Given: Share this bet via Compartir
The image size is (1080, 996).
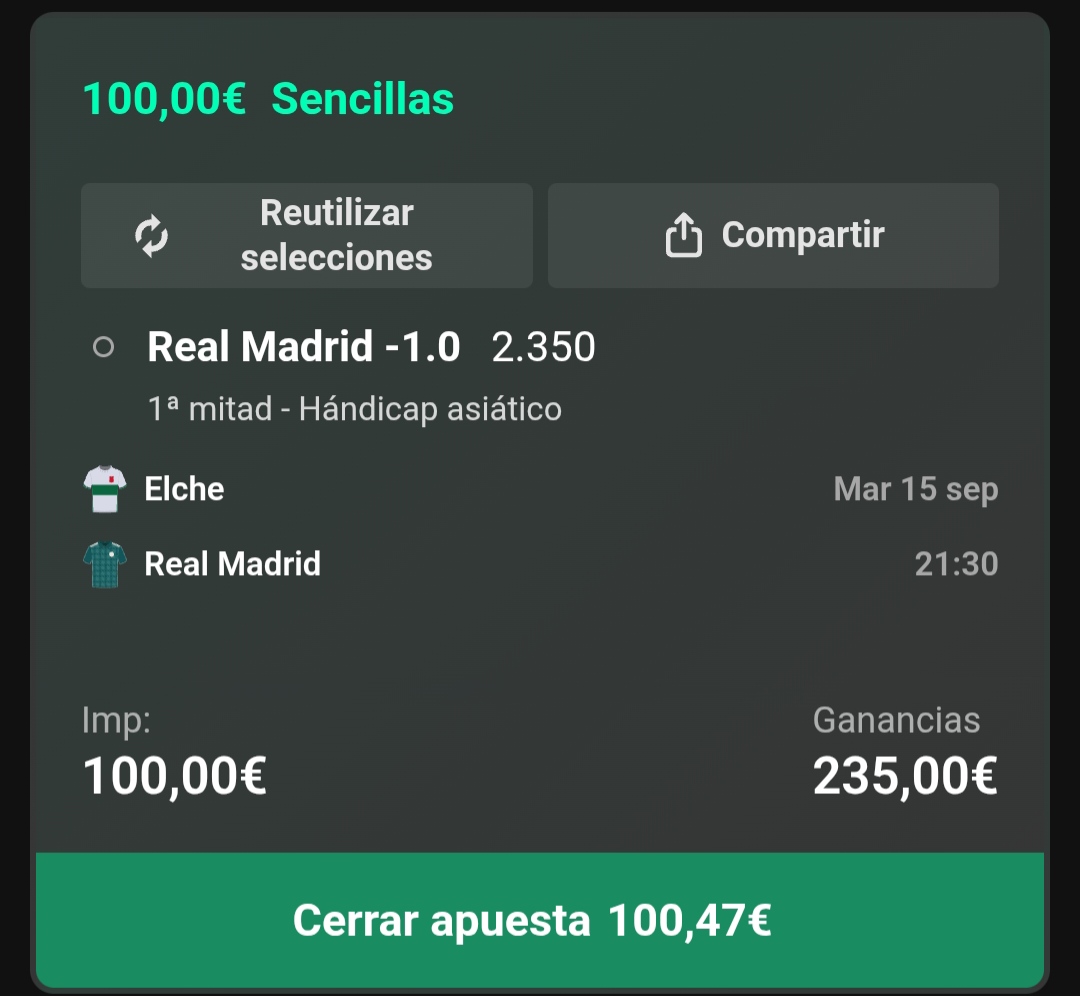Looking at the screenshot, I should click(x=773, y=236).
